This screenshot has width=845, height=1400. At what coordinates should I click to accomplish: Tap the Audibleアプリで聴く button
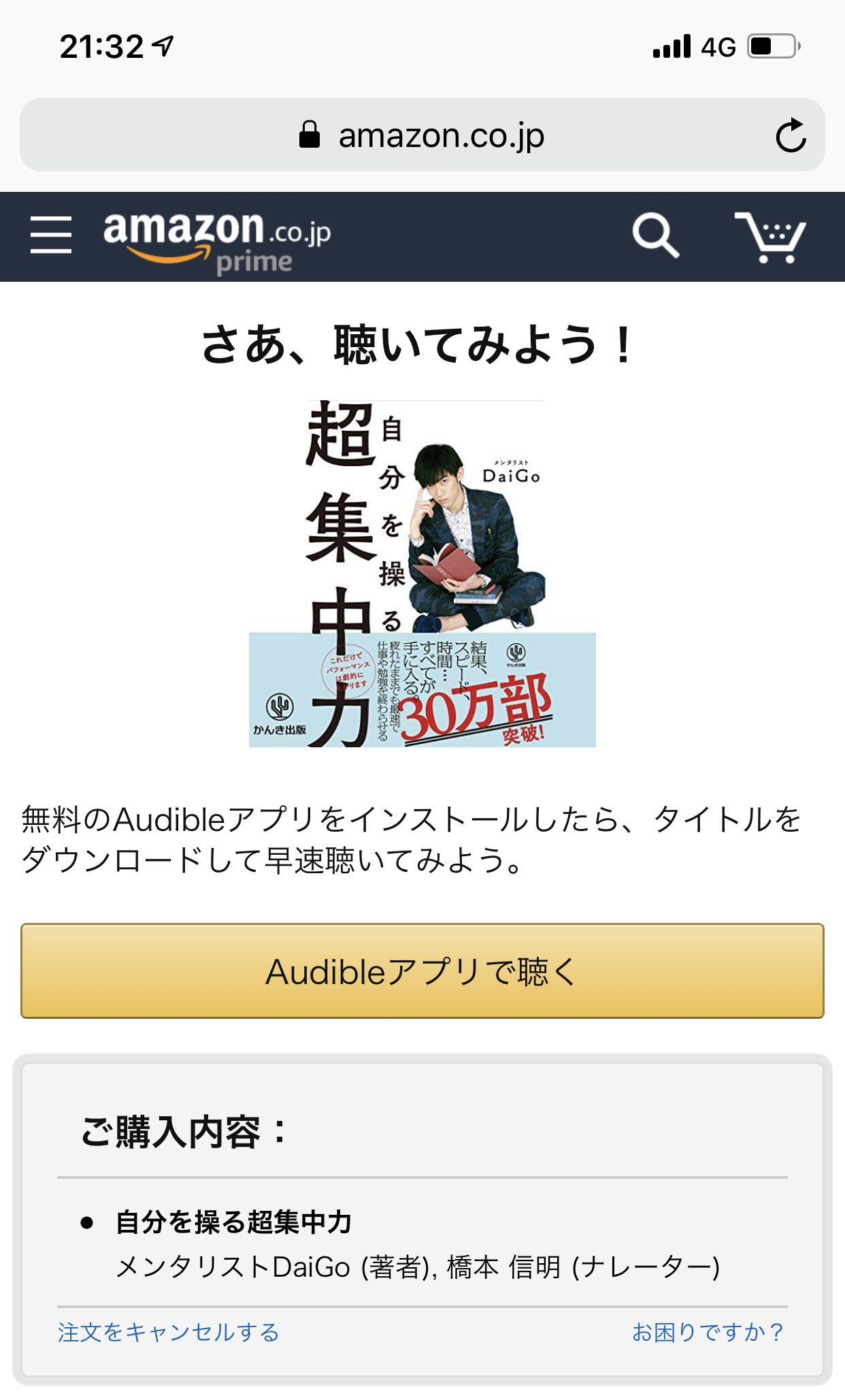(422, 971)
